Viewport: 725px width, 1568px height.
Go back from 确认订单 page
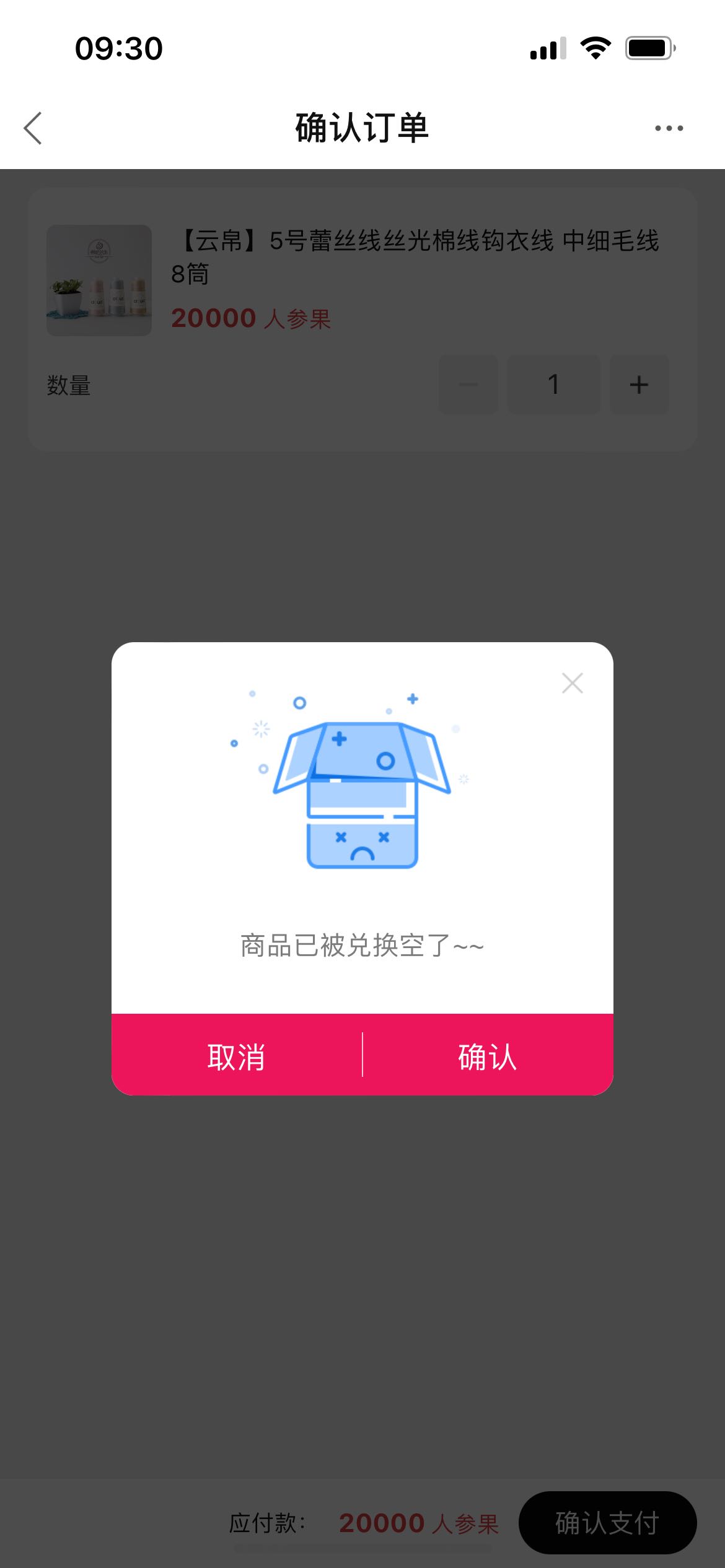[x=33, y=128]
